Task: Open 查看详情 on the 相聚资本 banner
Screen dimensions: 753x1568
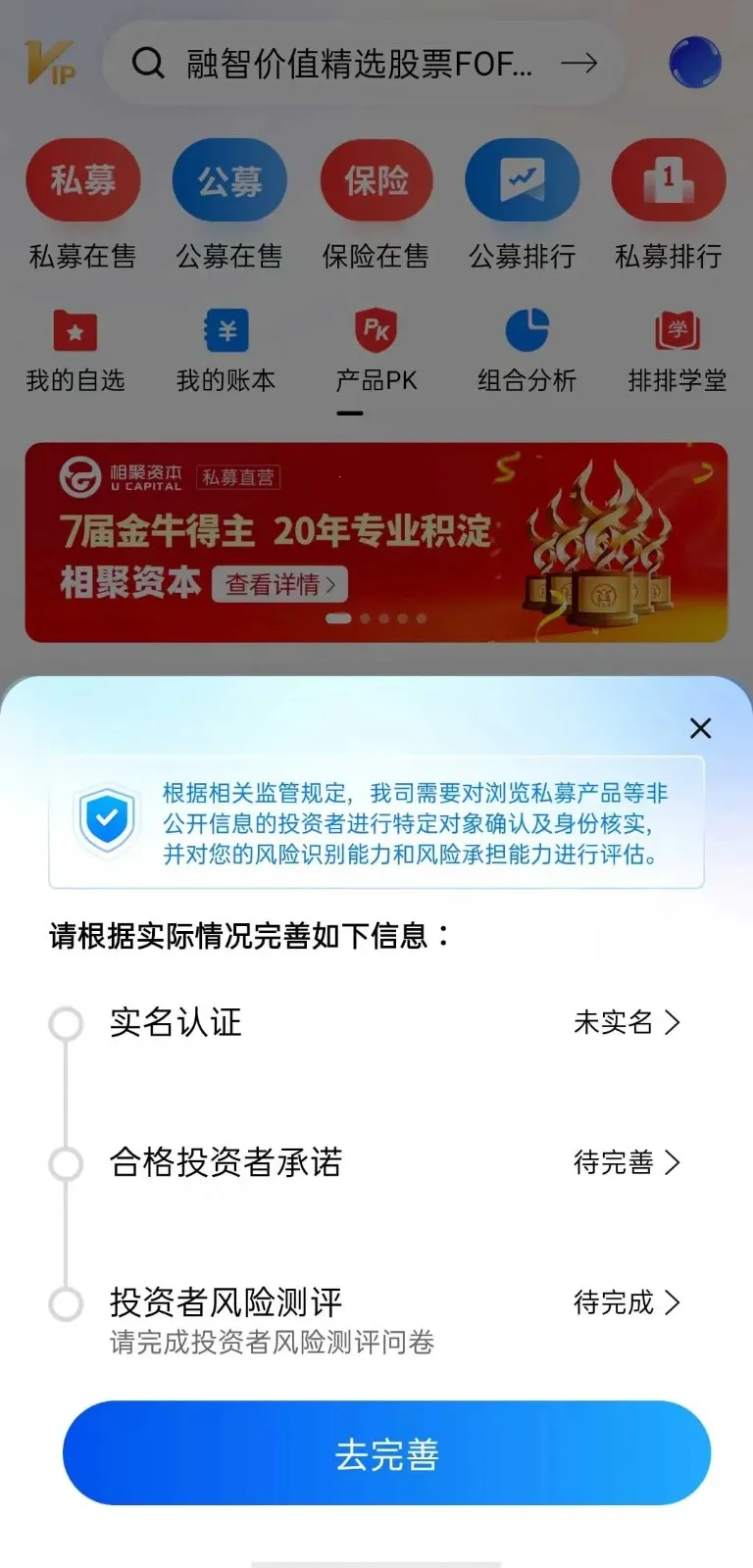Action: (279, 585)
